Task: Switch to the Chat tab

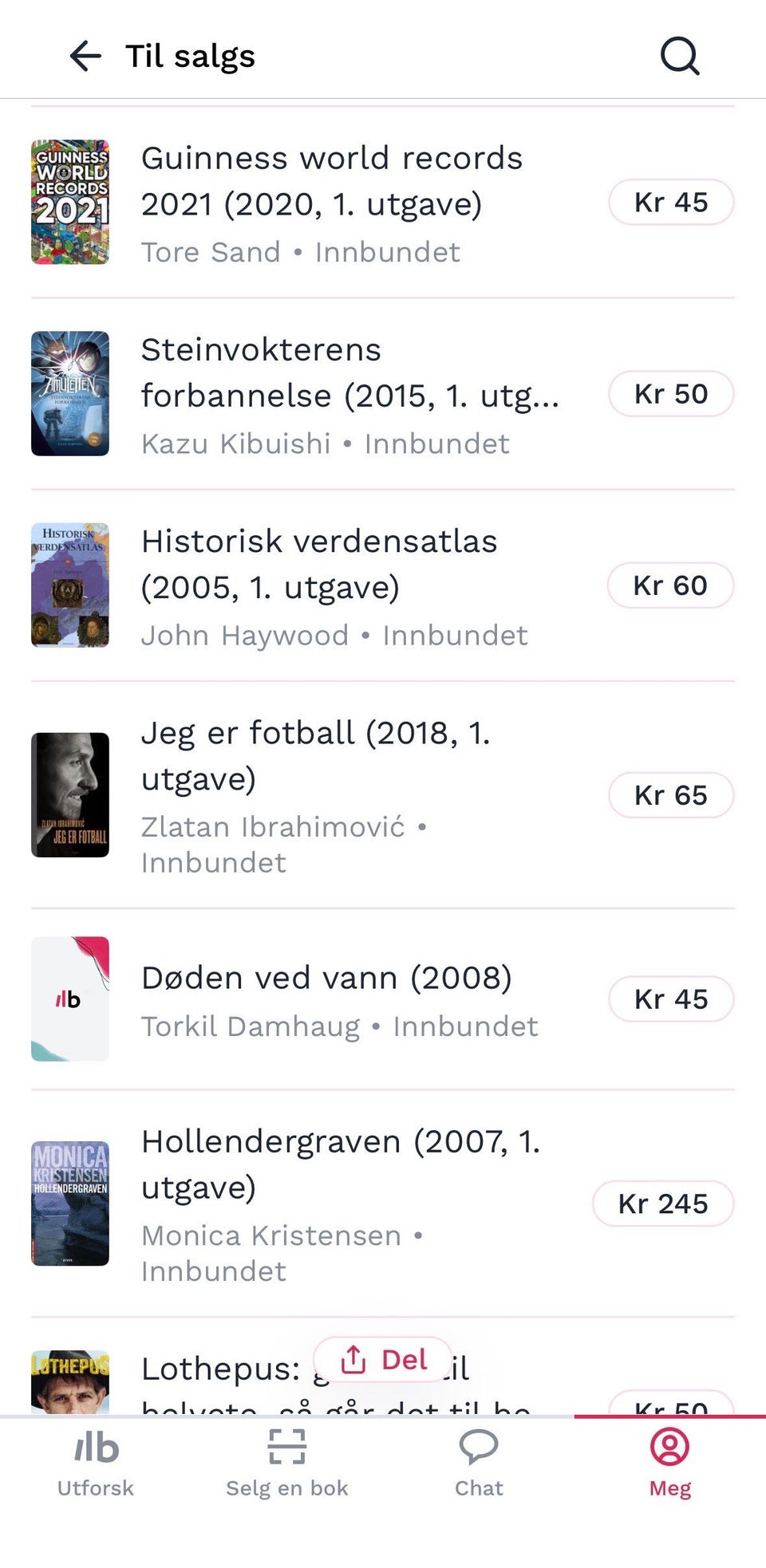Action: [x=478, y=1468]
